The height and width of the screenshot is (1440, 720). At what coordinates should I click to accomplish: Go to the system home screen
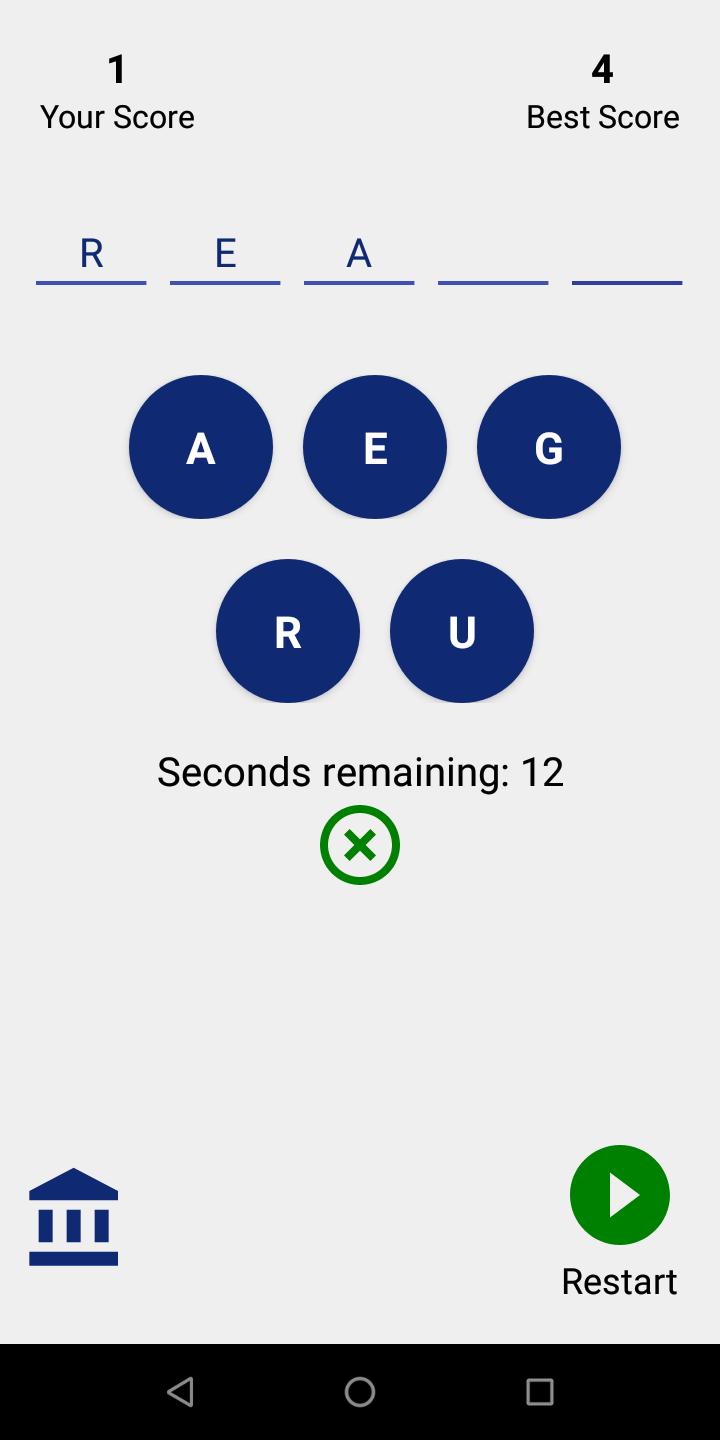click(x=360, y=1391)
